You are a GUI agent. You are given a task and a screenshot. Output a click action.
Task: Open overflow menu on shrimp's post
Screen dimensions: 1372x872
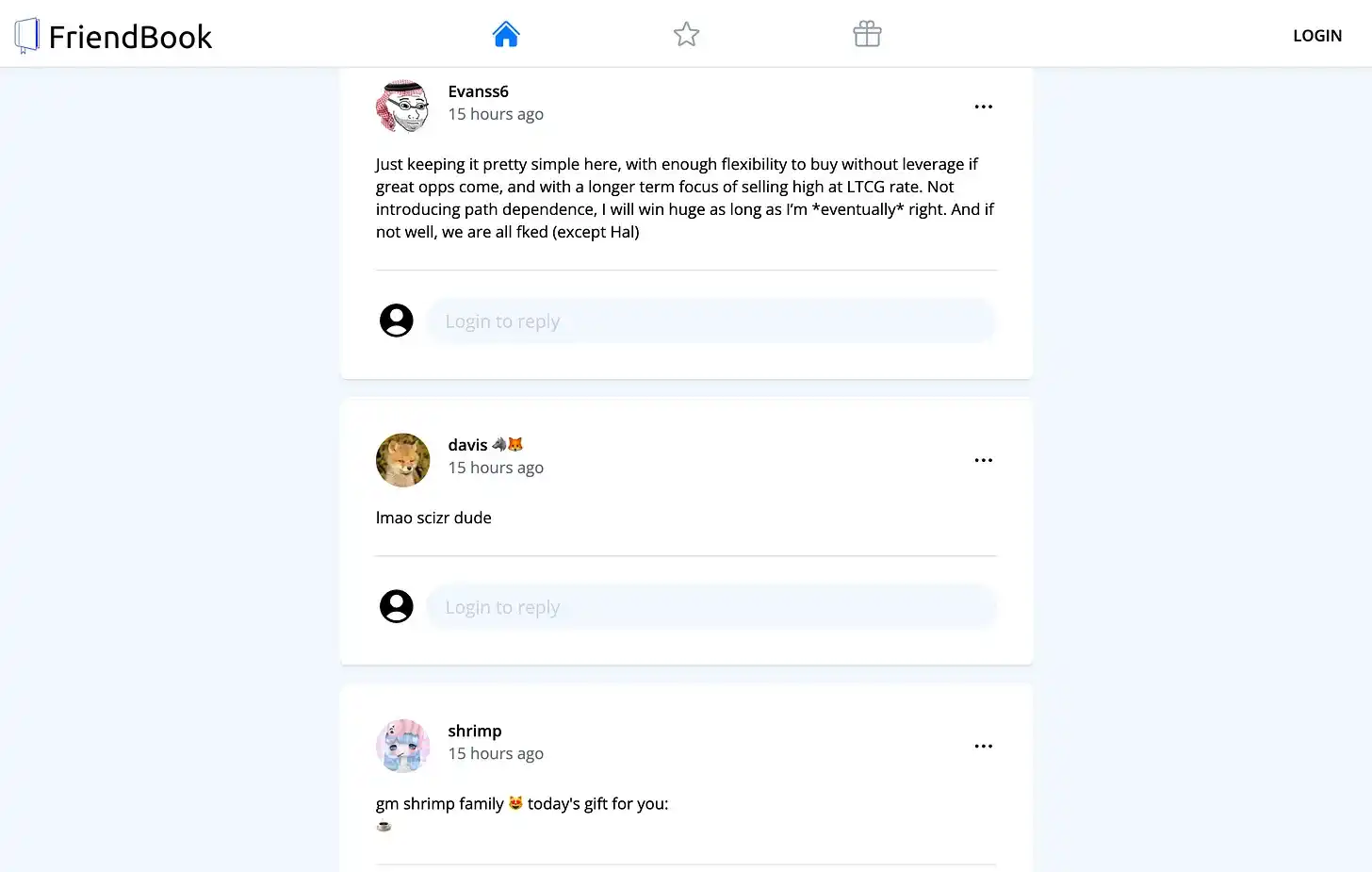pos(983,746)
